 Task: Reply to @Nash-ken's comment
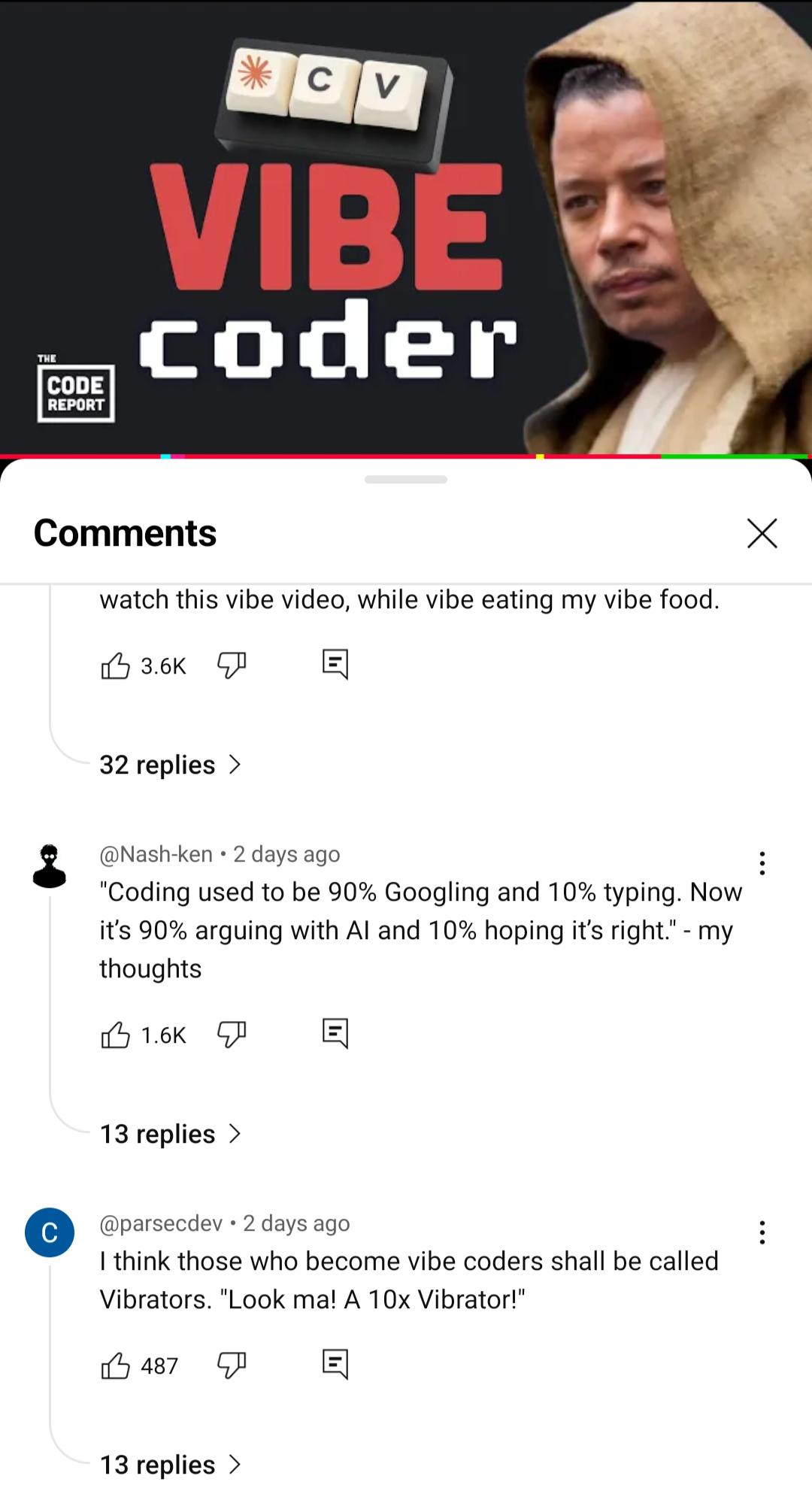click(x=335, y=1033)
